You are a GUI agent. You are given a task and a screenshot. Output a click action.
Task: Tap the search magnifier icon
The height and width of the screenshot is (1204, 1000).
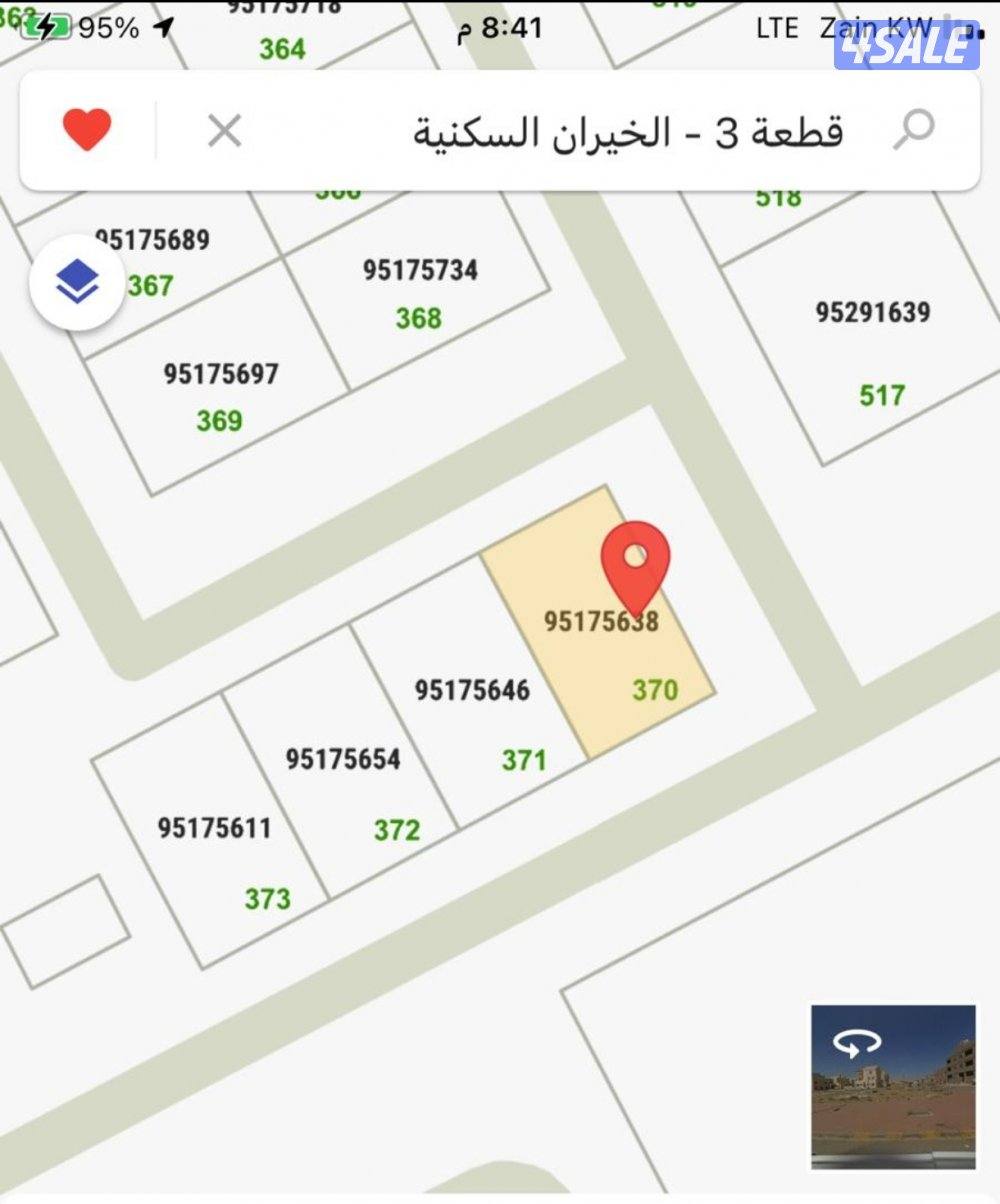pyautogui.click(x=912, y=128)
